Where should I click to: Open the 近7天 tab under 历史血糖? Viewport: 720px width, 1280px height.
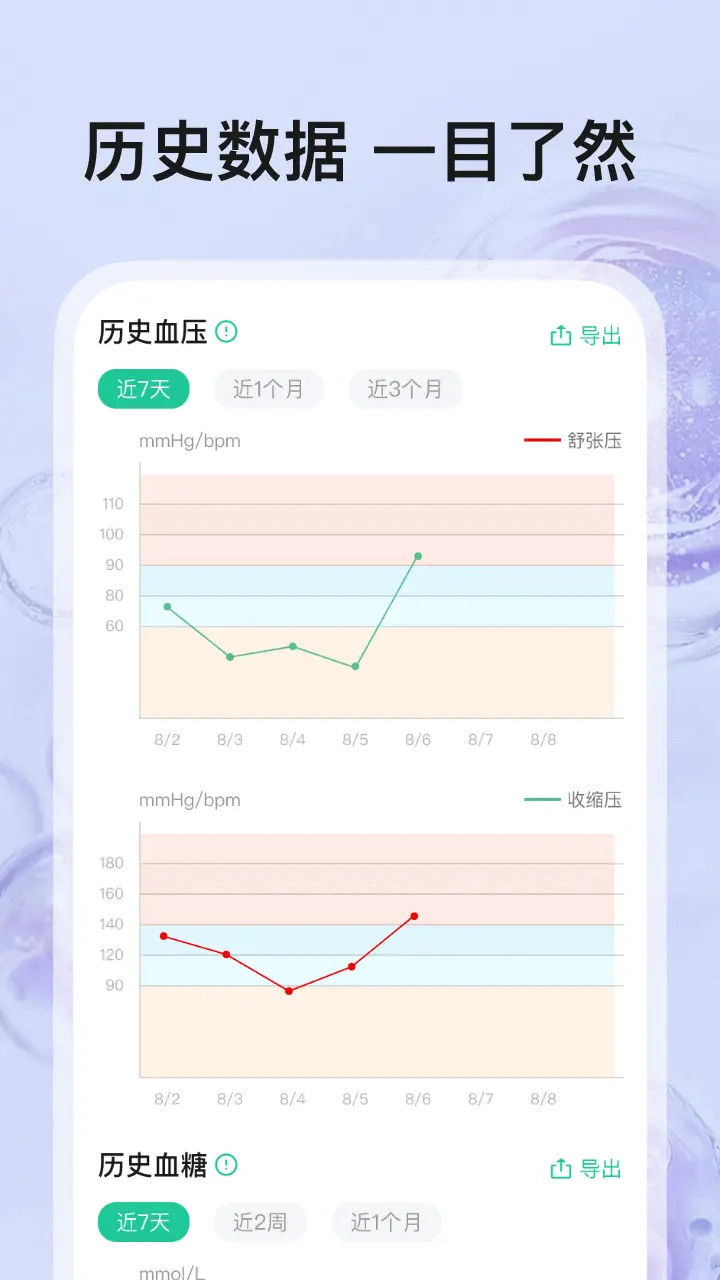point(143,1222)
